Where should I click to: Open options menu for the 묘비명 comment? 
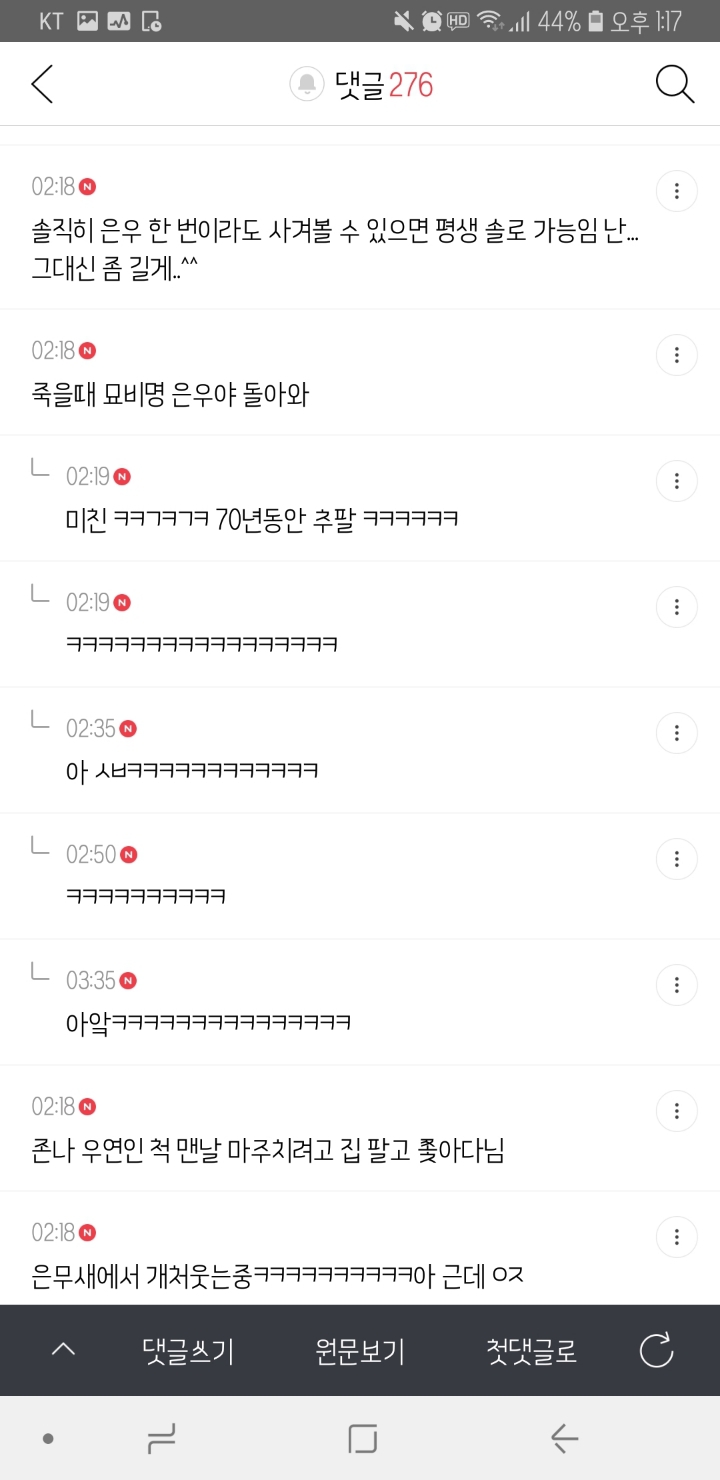[x=676, y=355]
